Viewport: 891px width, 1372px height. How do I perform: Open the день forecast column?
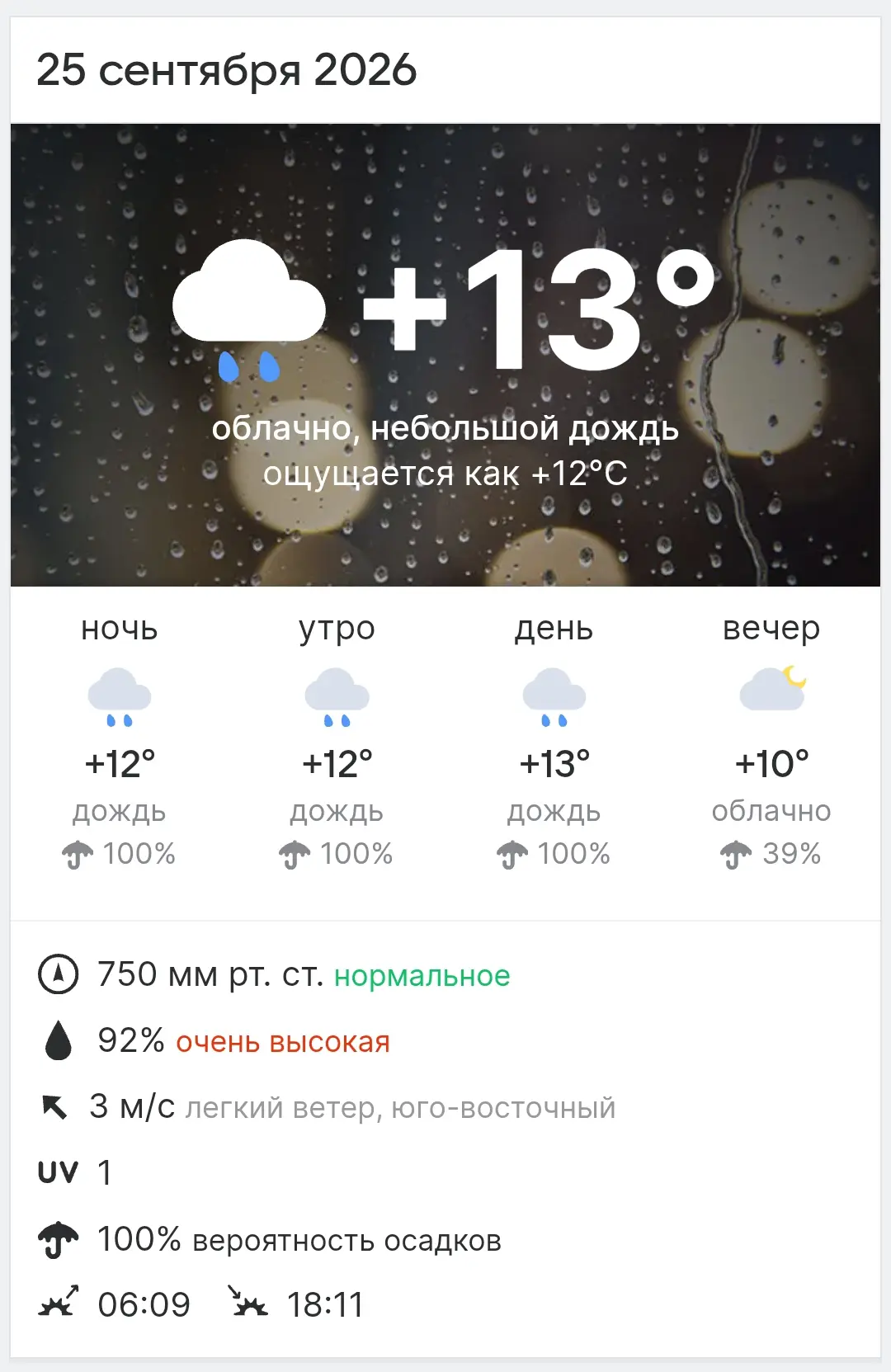pos(554,741)
